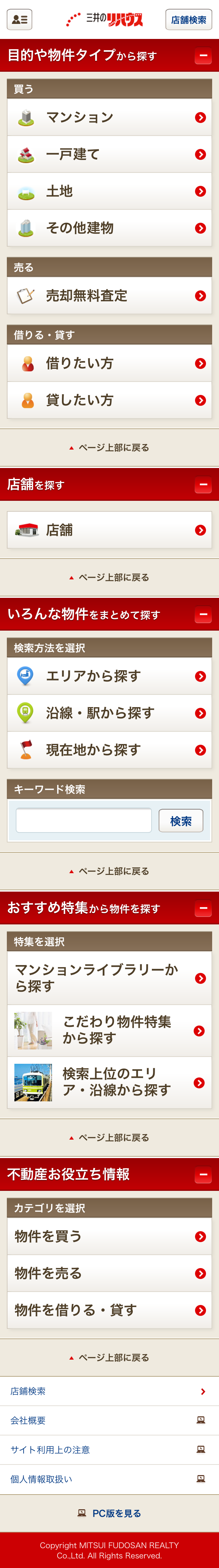Tap the 店舗検索 button in header
The width and height of the screenshot is (219, 1568).
[x=189, y=19]
